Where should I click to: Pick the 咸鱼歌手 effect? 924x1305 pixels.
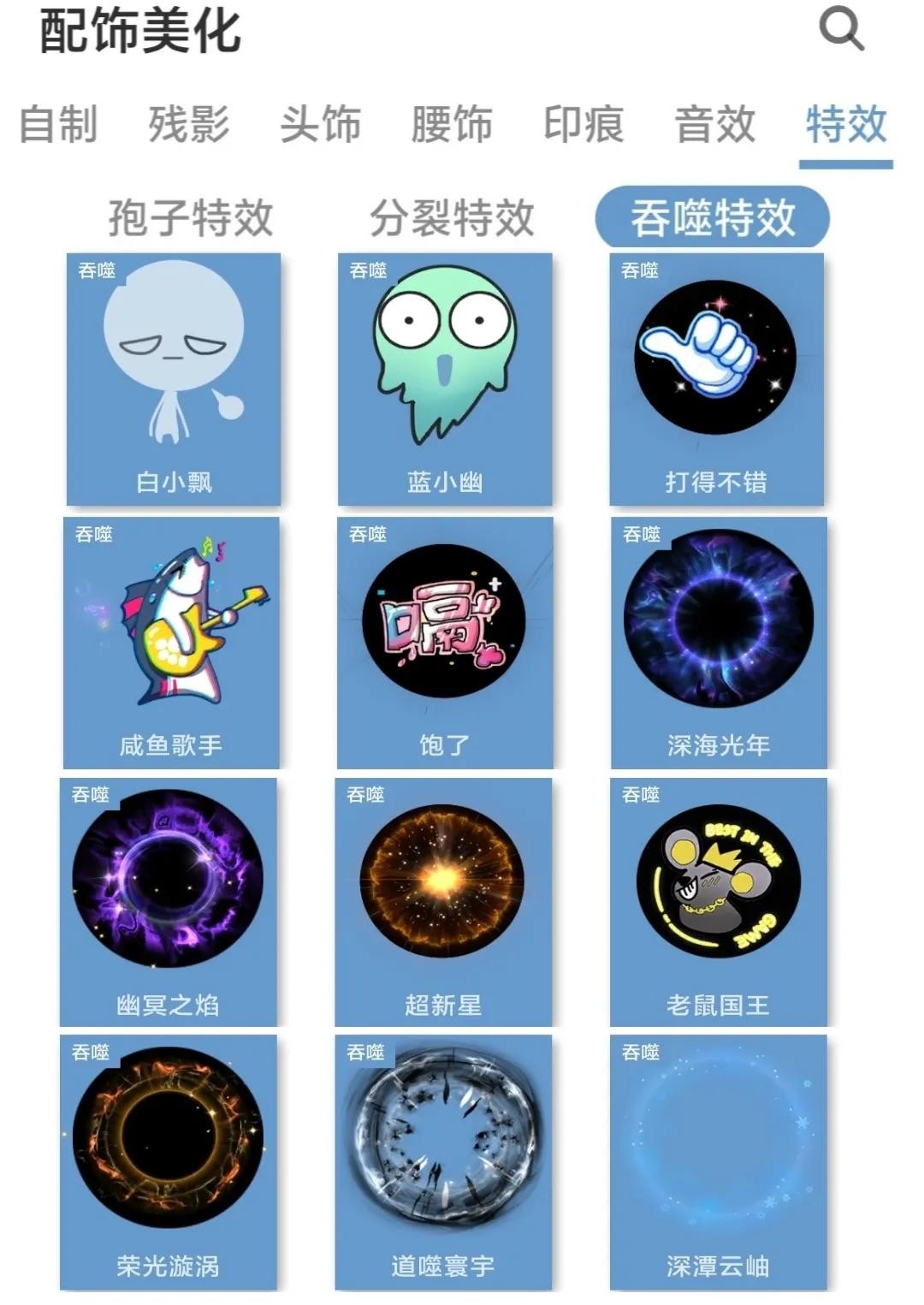(171, 642)
